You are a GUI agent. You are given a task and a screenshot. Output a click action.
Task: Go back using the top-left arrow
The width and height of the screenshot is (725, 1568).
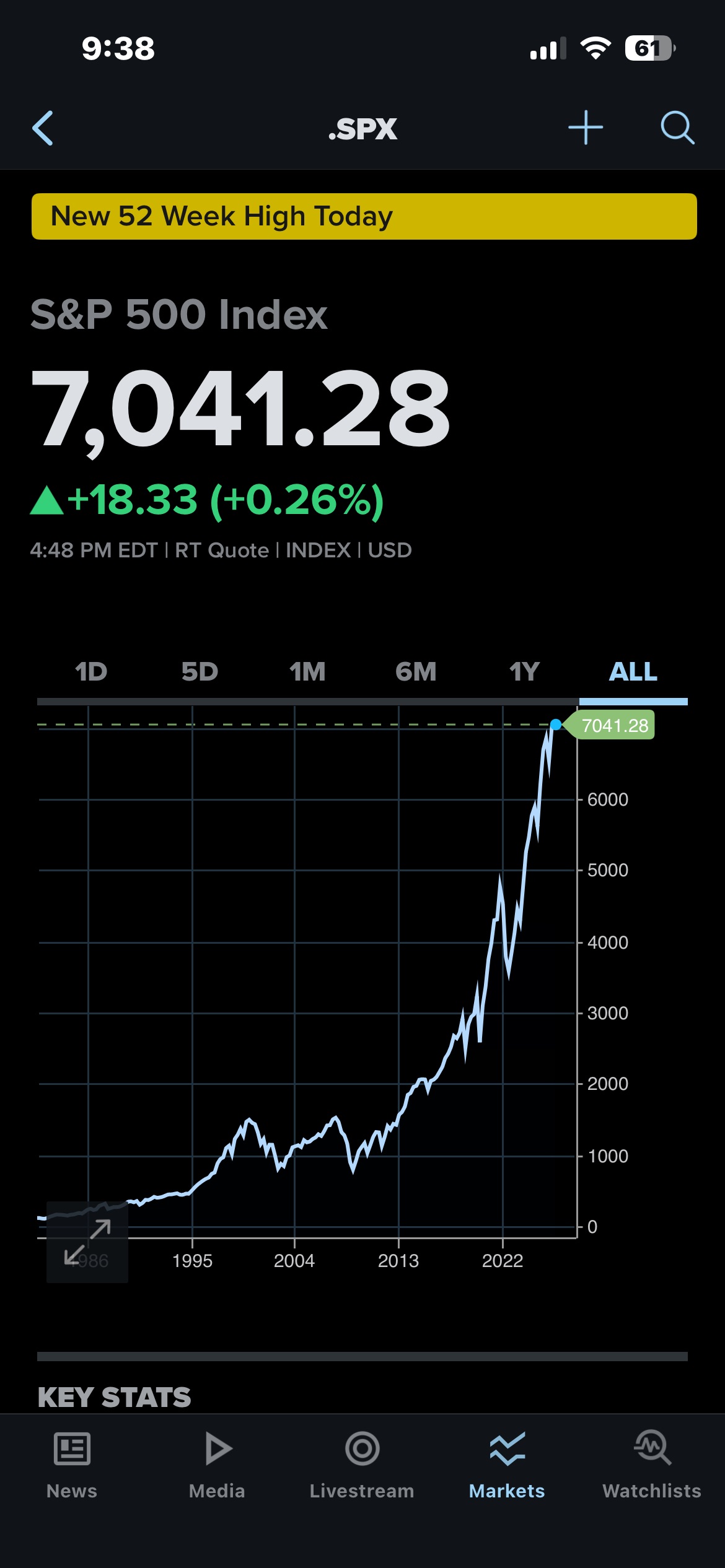(43, 128)
